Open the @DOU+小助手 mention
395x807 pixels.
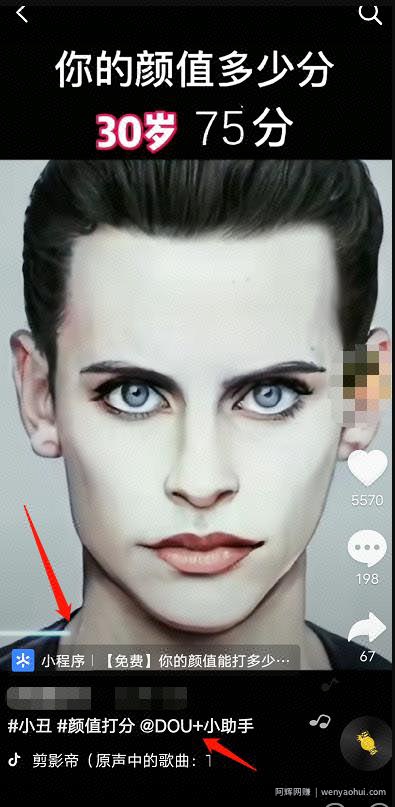coord(197,726)
